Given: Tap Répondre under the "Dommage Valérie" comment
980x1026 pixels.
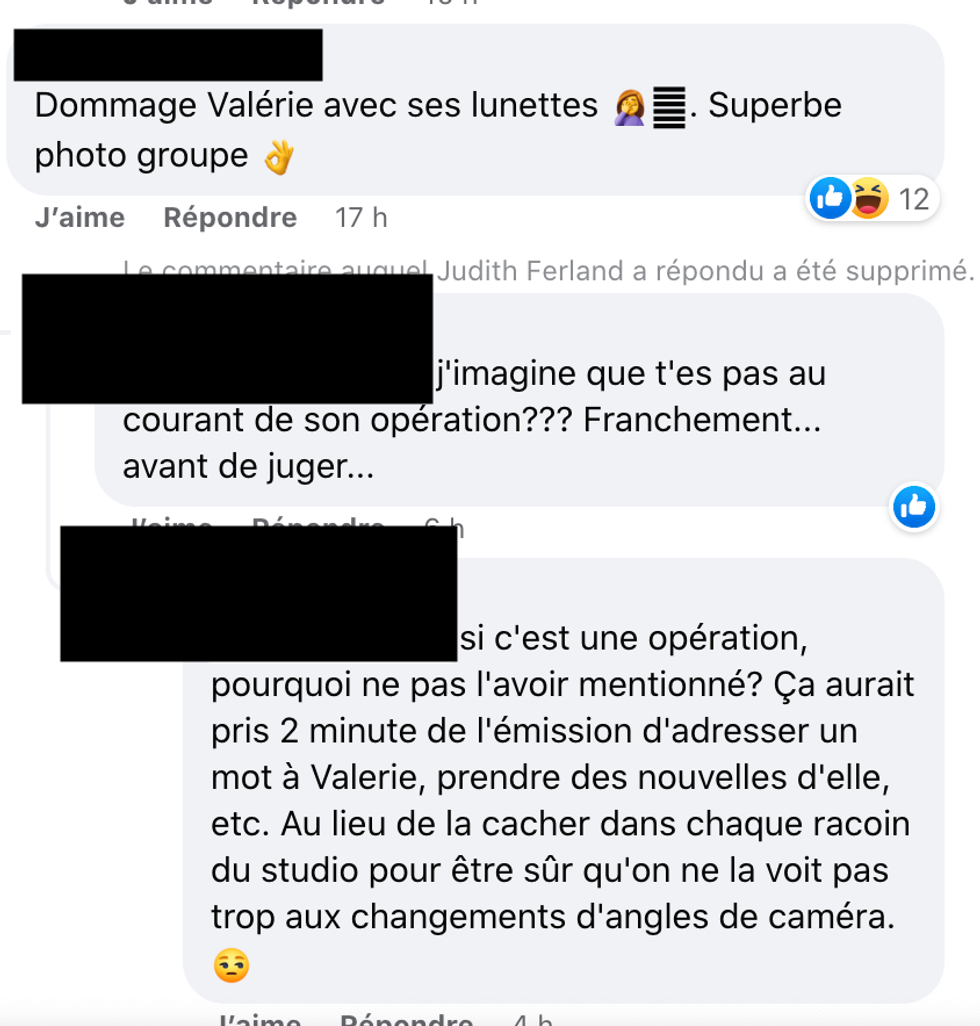Looking at the screenshot, I should [230, 218].
